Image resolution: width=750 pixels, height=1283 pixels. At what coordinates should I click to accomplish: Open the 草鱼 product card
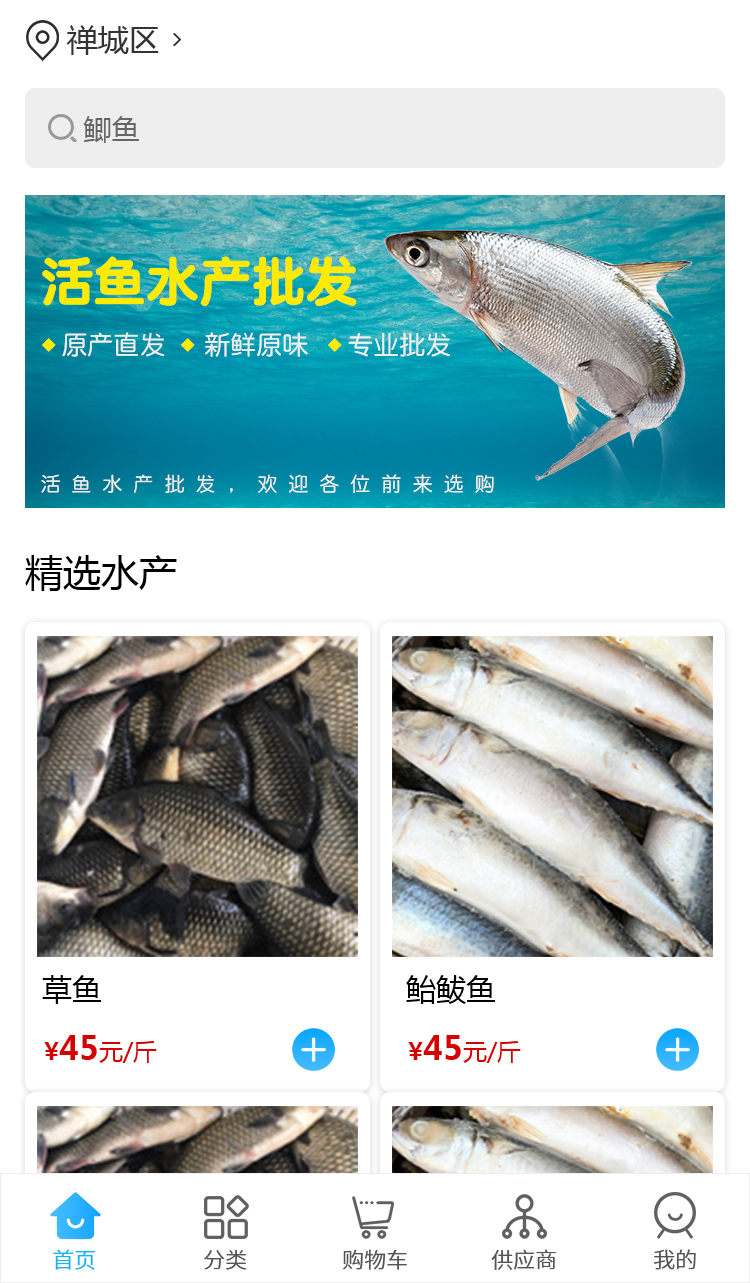pos(197,796)
